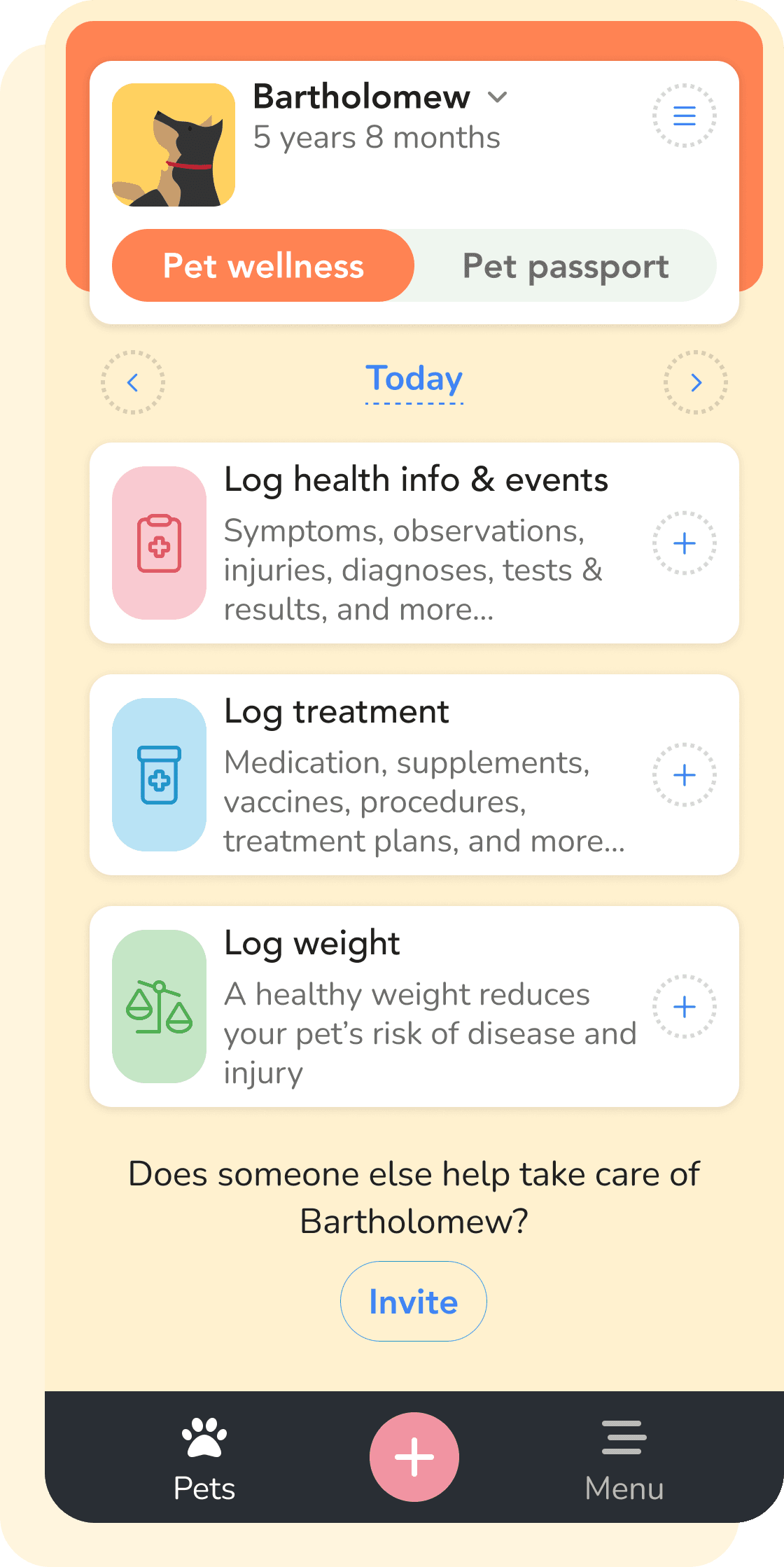Add a health info & events log

click(685, 543)
